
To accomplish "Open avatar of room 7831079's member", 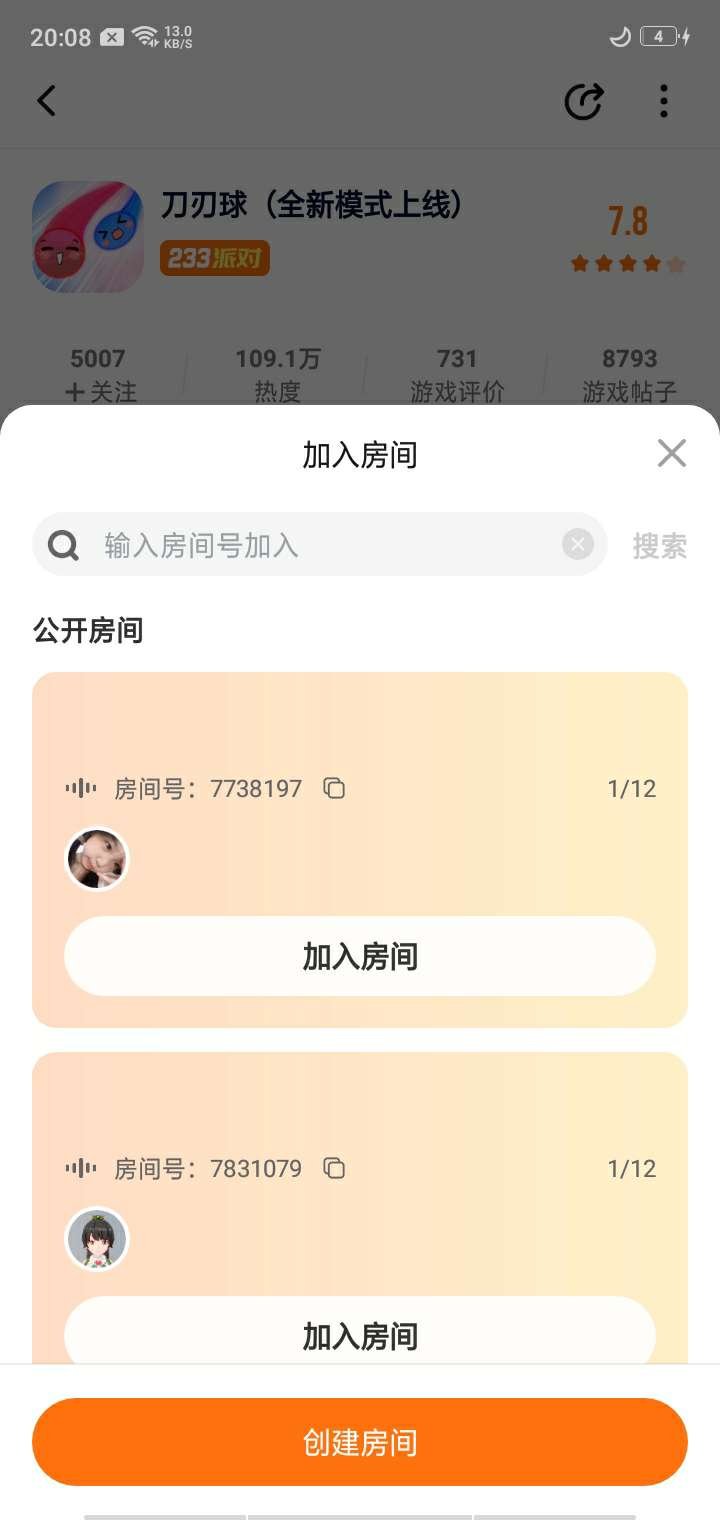I will [x=97, y=1239].
